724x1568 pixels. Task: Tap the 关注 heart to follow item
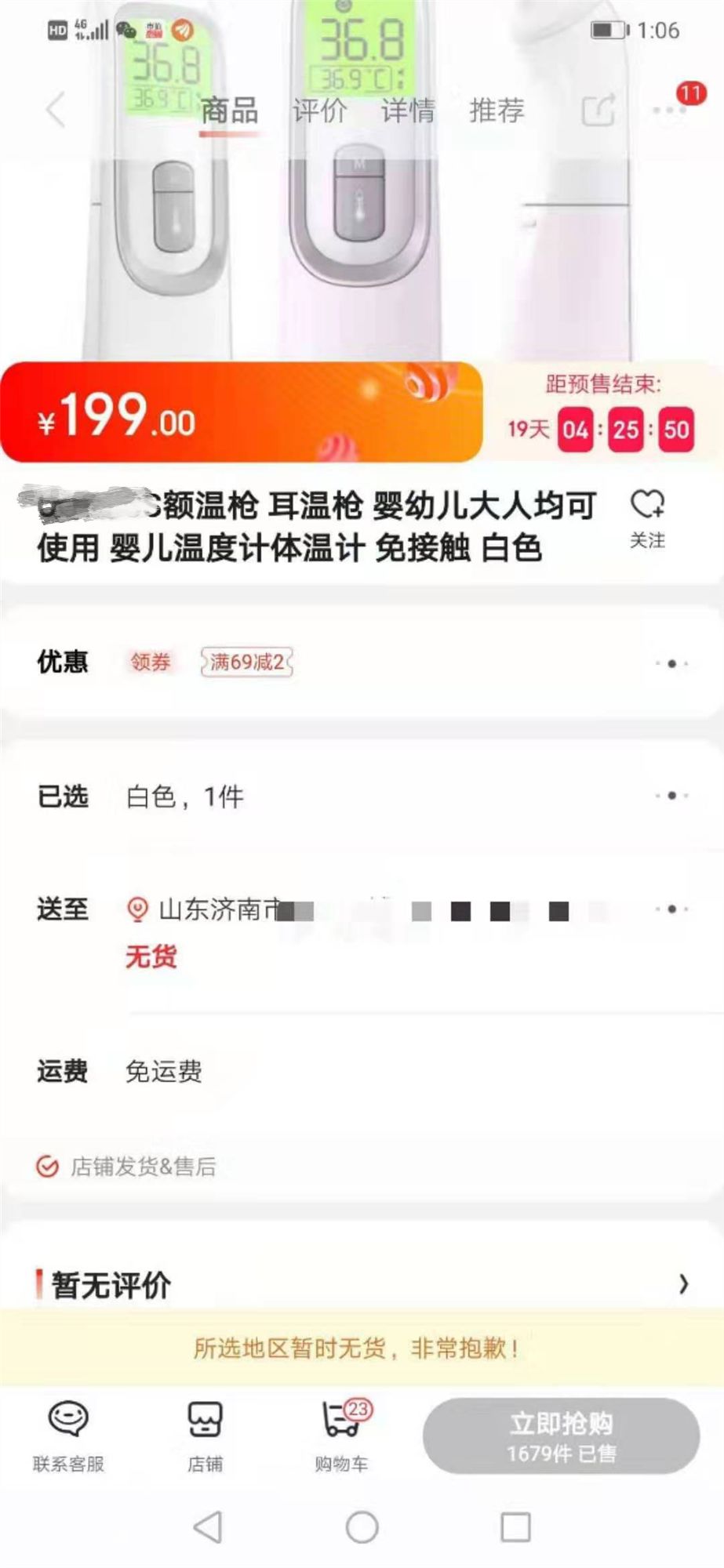[x=647, y=517]
